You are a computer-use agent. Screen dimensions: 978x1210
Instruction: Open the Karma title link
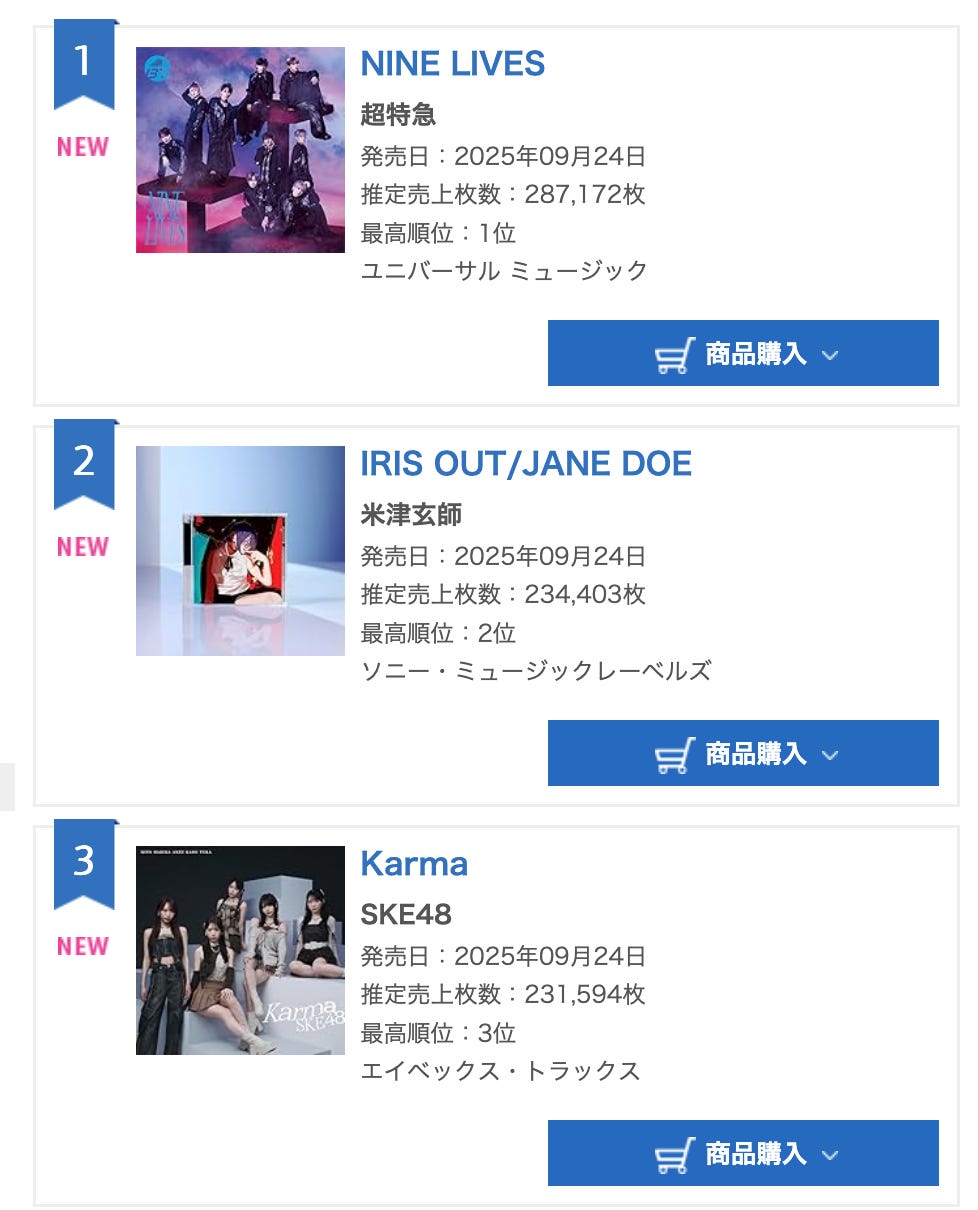coord(414,863)
